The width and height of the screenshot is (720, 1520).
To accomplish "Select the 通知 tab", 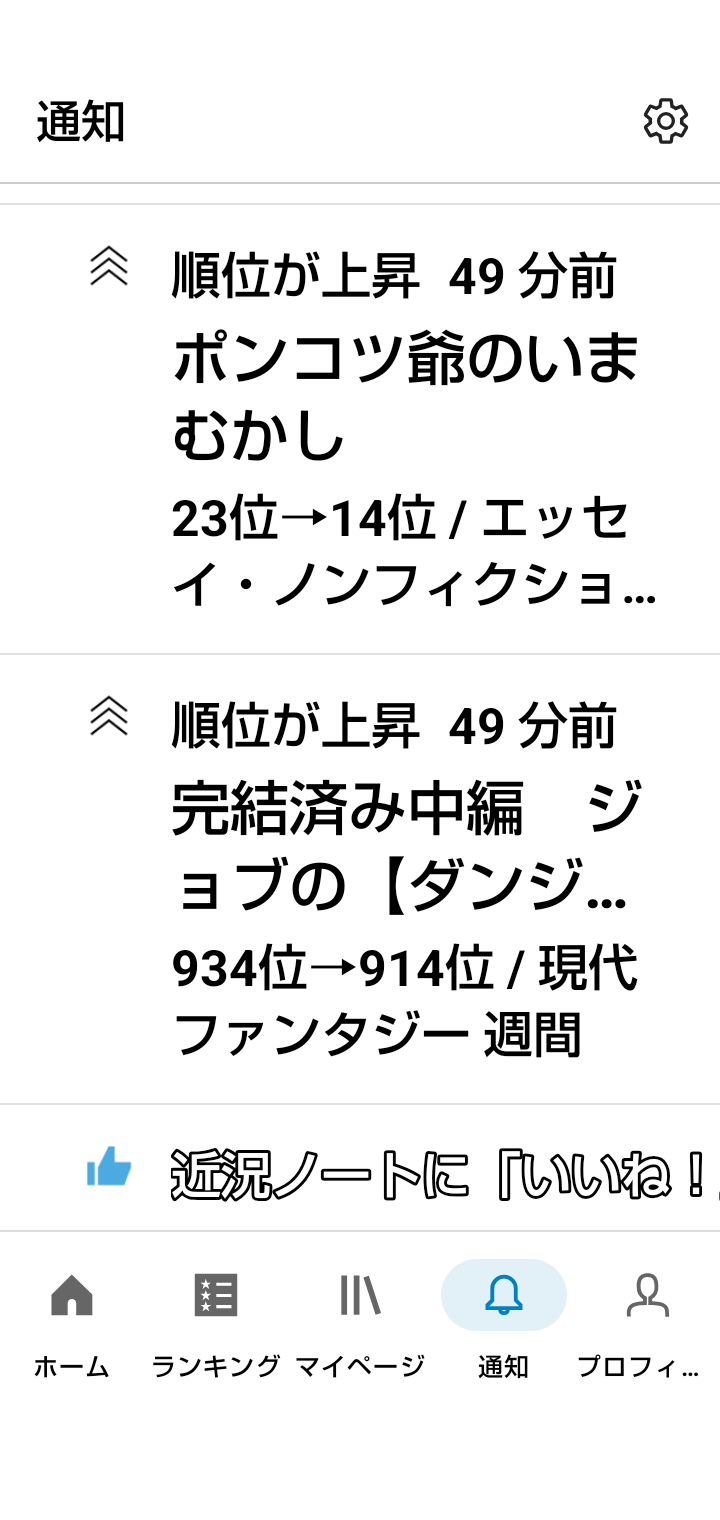I will pyautogui.click(x=504, y=1318).
